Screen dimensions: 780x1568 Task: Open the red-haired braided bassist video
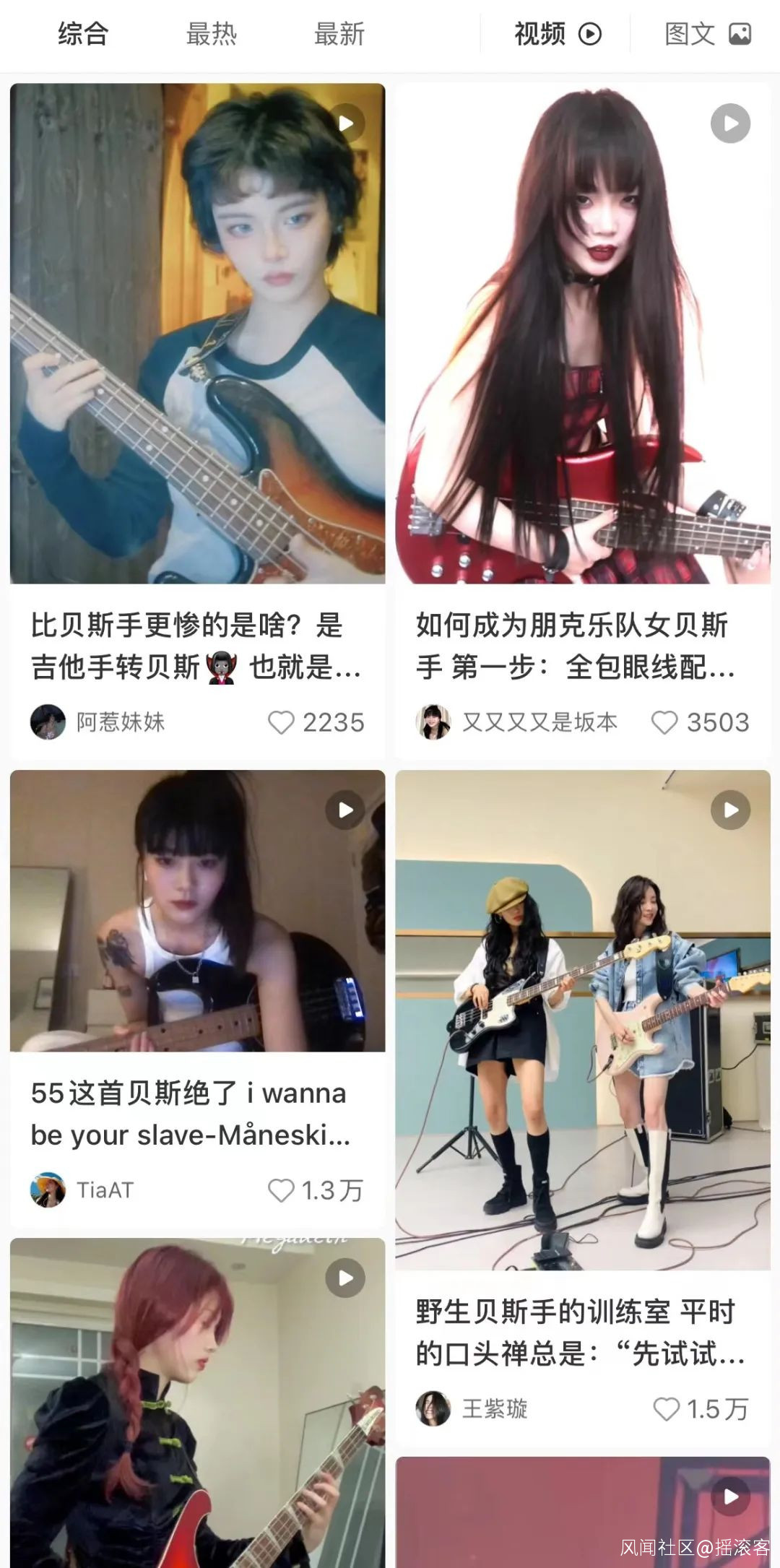[x=197, y=1401]
